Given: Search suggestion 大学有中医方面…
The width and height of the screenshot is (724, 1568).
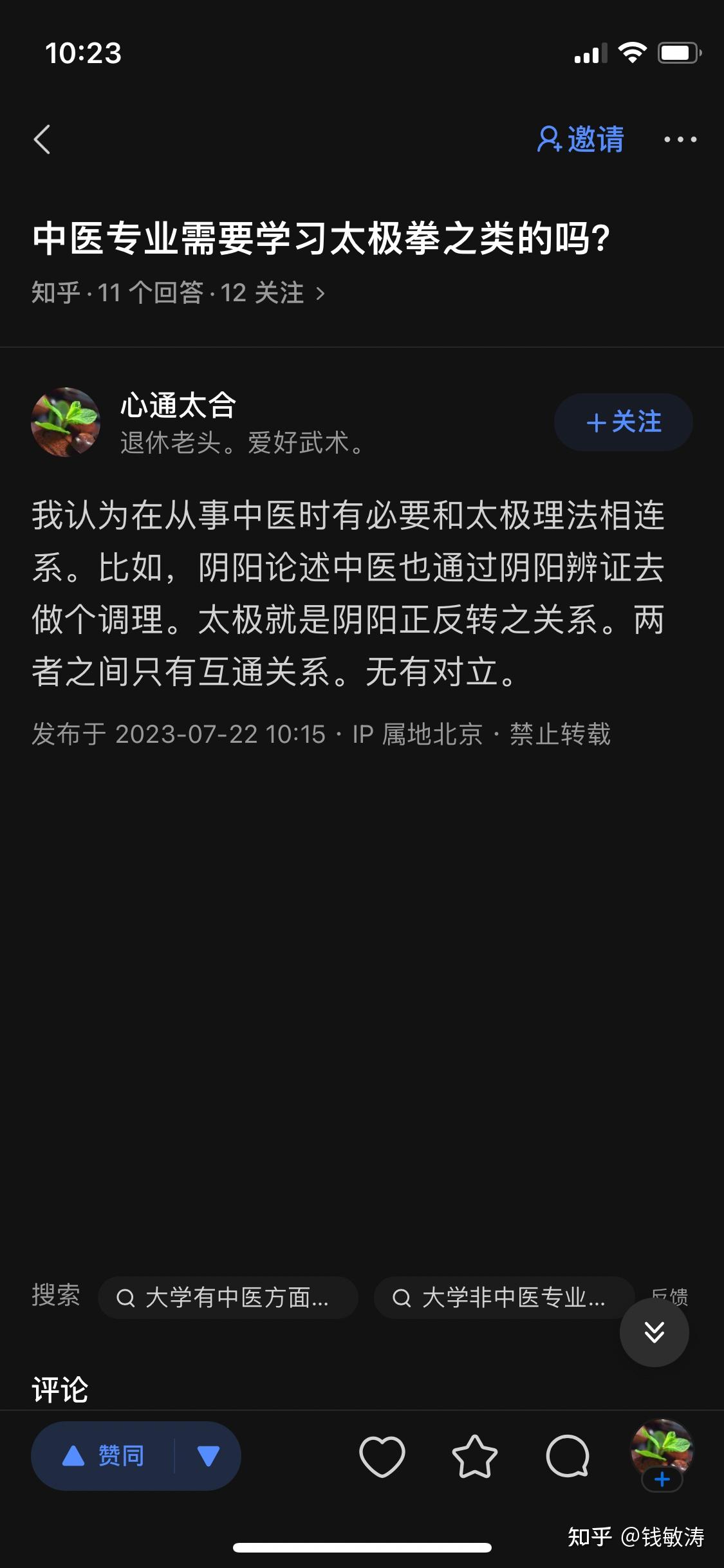Looking at the screenshot, I should 228,1298.
